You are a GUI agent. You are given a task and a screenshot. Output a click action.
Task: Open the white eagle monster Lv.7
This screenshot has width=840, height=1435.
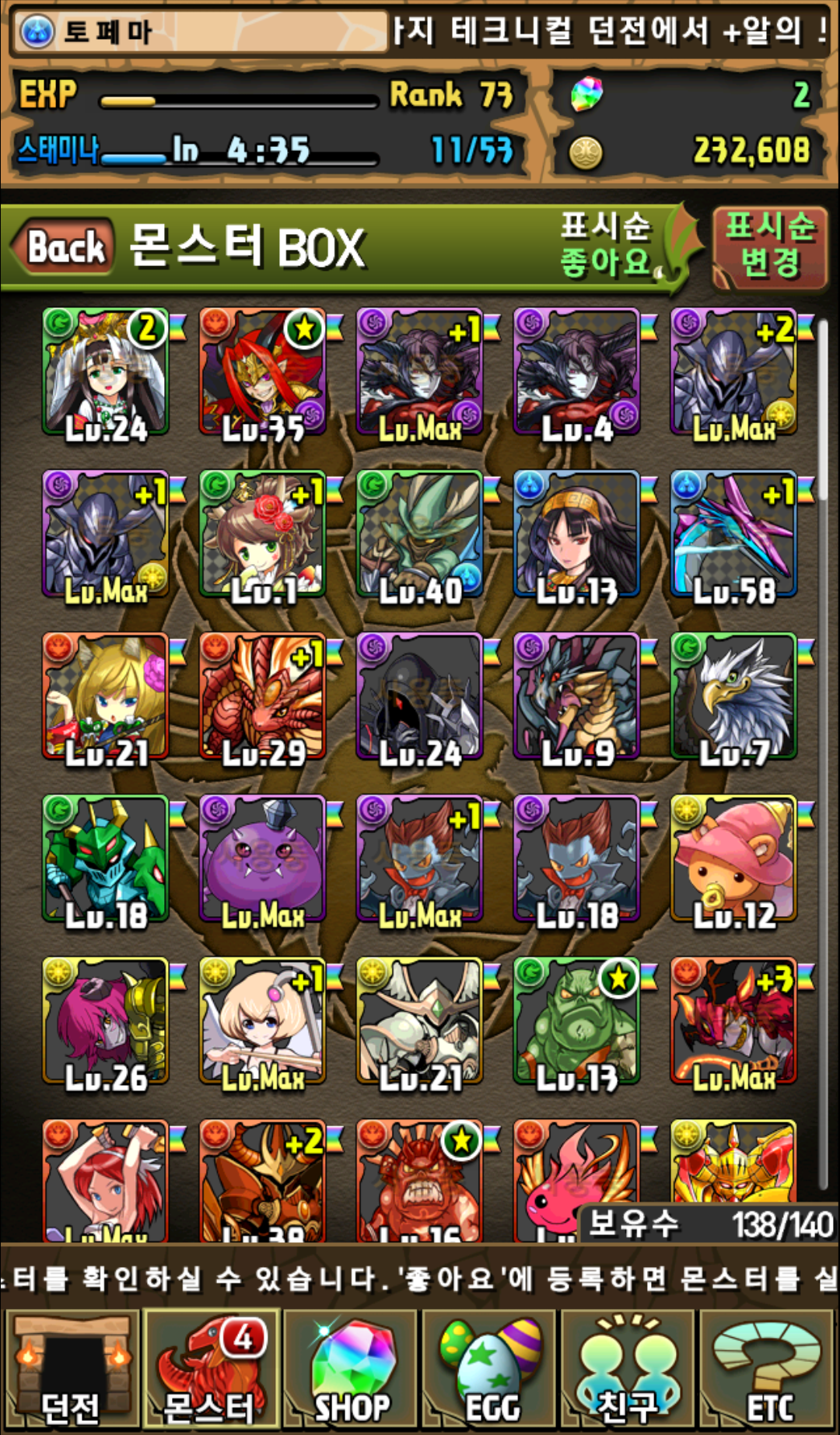pos(733,697)
